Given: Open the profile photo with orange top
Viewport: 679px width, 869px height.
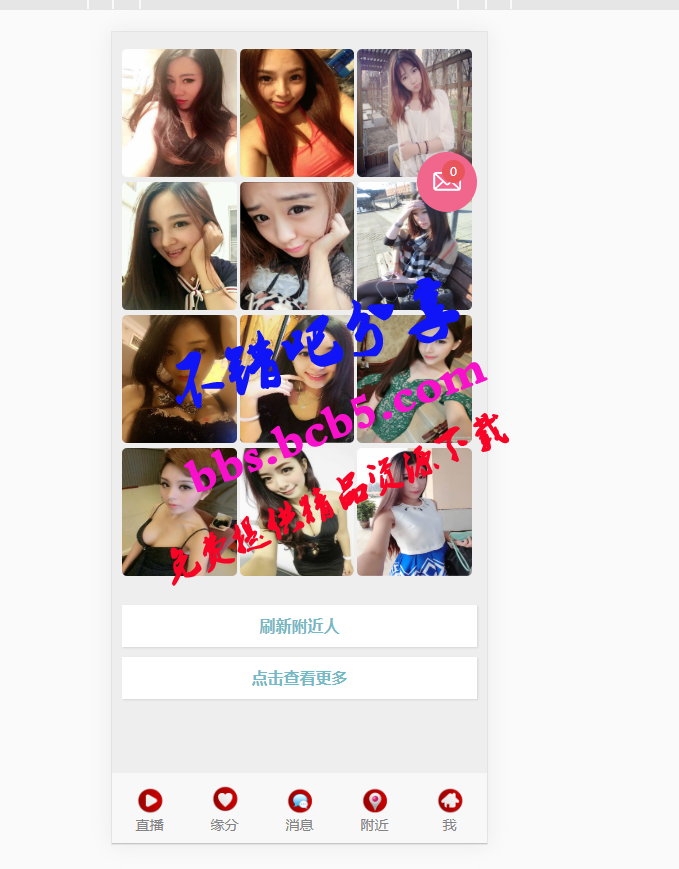Looking at the screenshot, I should coord(297,113).
